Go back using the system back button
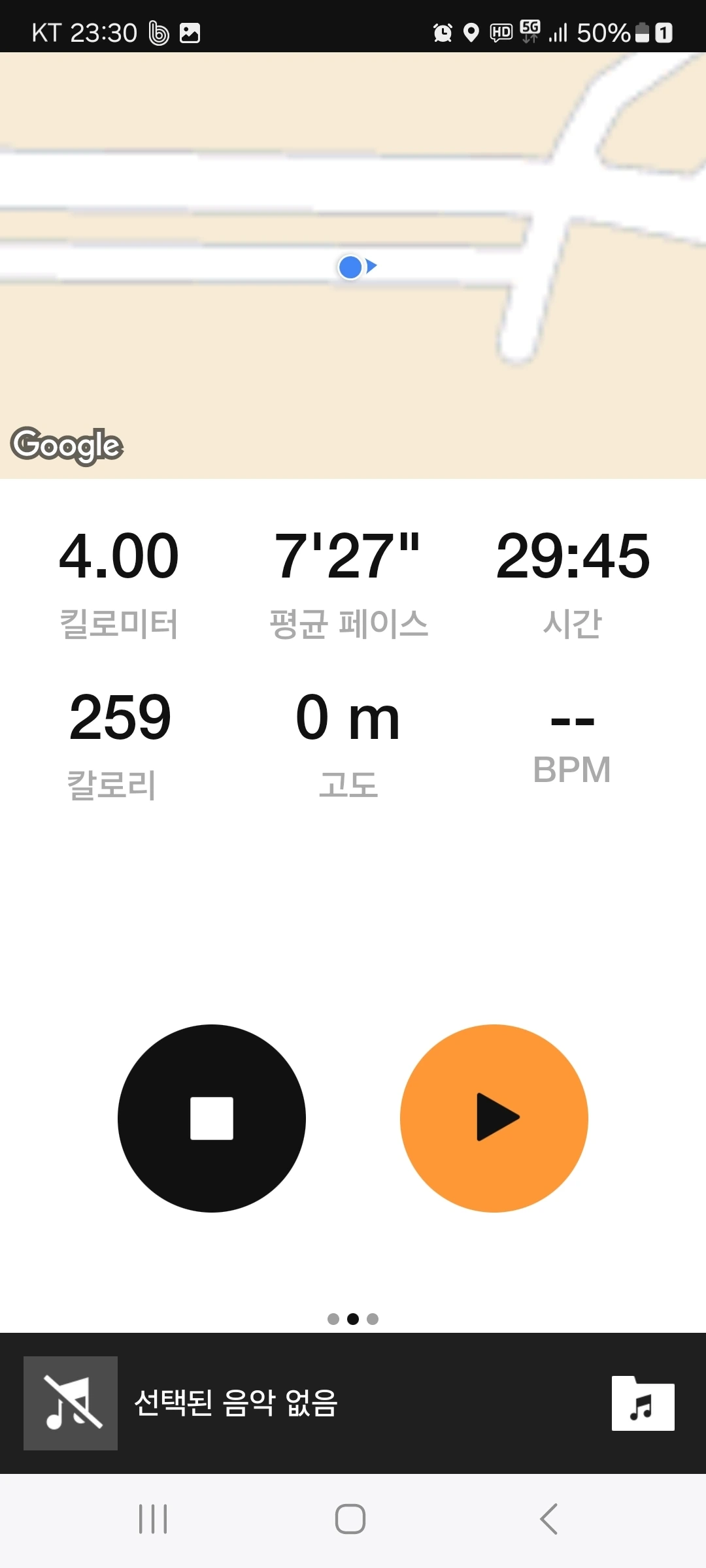This screenshot has width=706, height=1568. point(549,1519)
